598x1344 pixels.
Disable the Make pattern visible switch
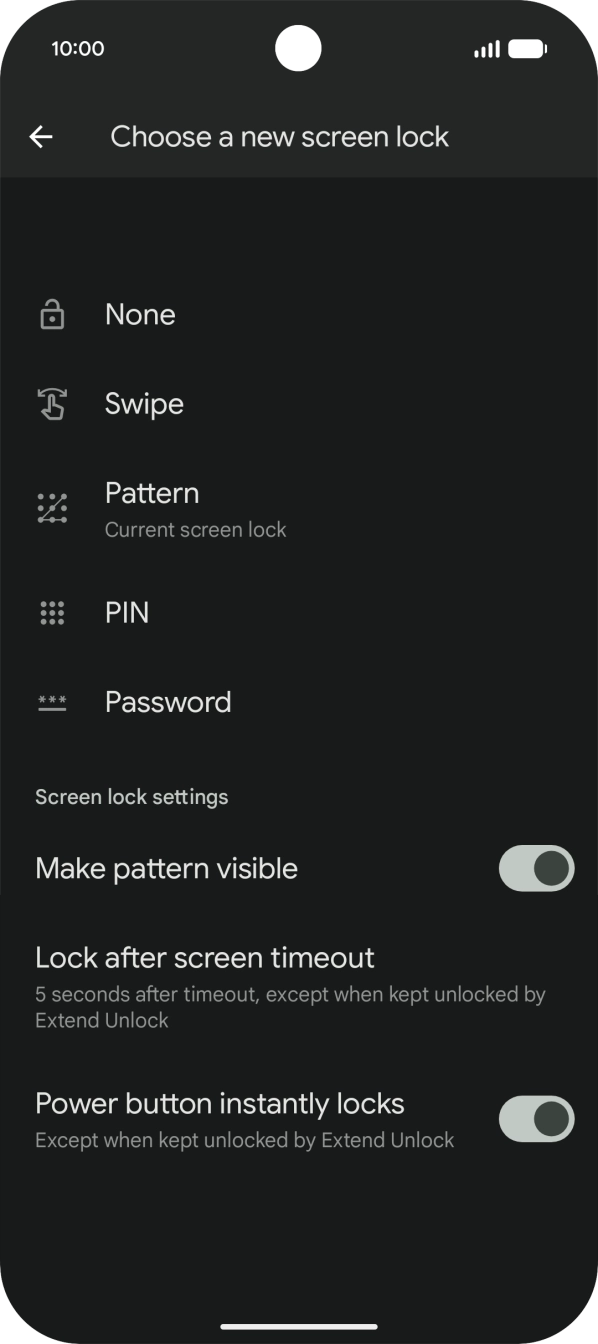tap(537, 868)
